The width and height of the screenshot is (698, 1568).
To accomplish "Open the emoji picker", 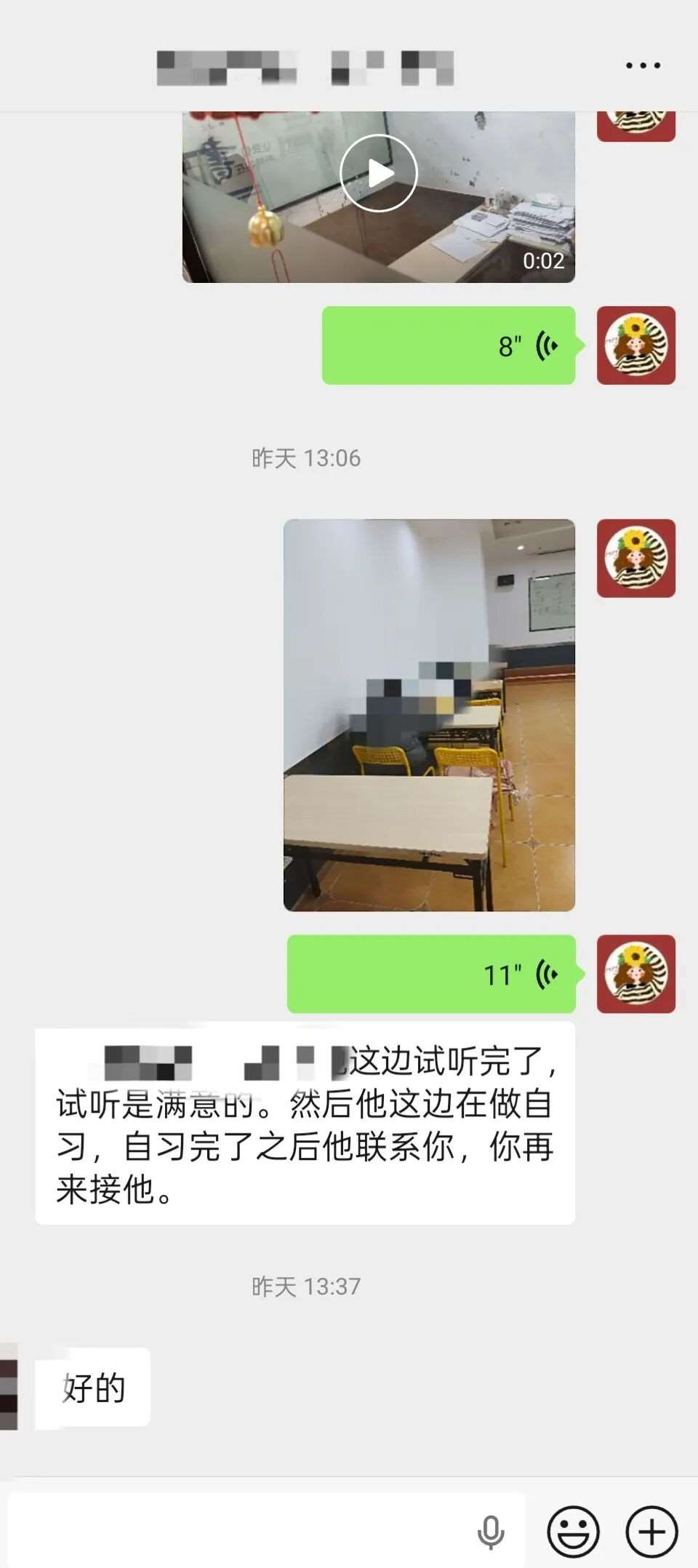I will point(573,1532).
